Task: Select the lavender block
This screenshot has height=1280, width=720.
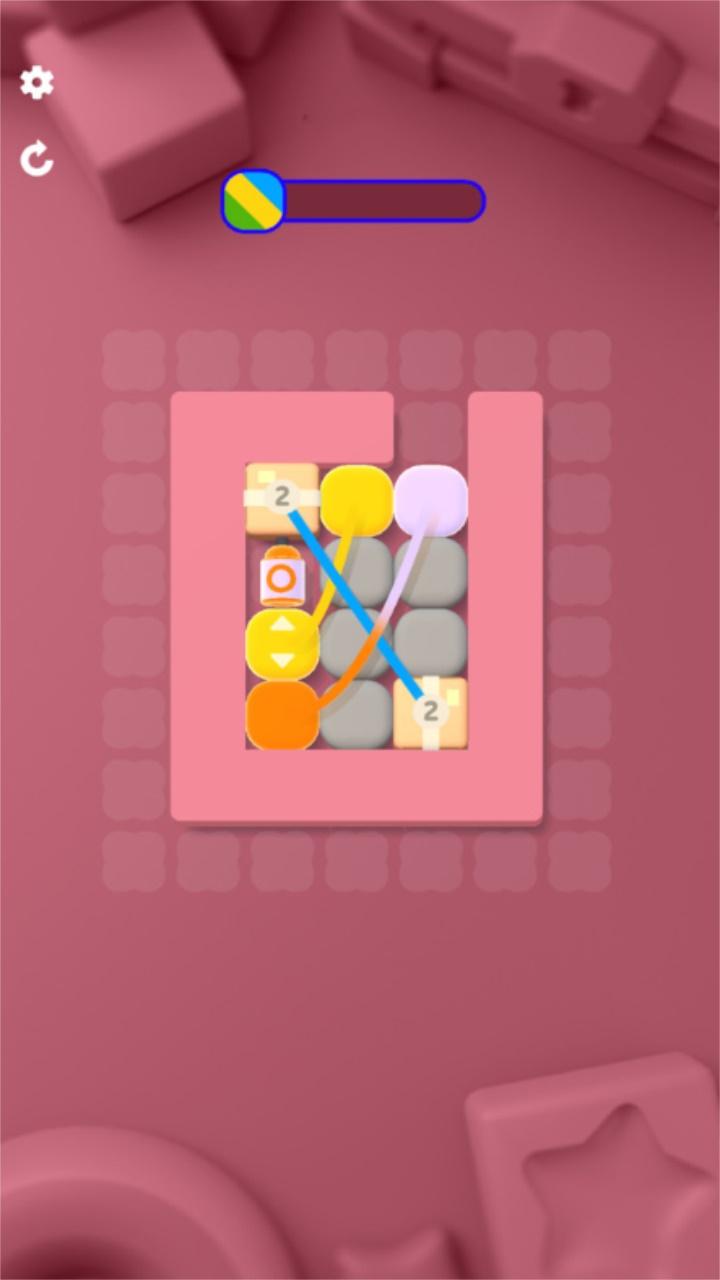Action: 431,499
